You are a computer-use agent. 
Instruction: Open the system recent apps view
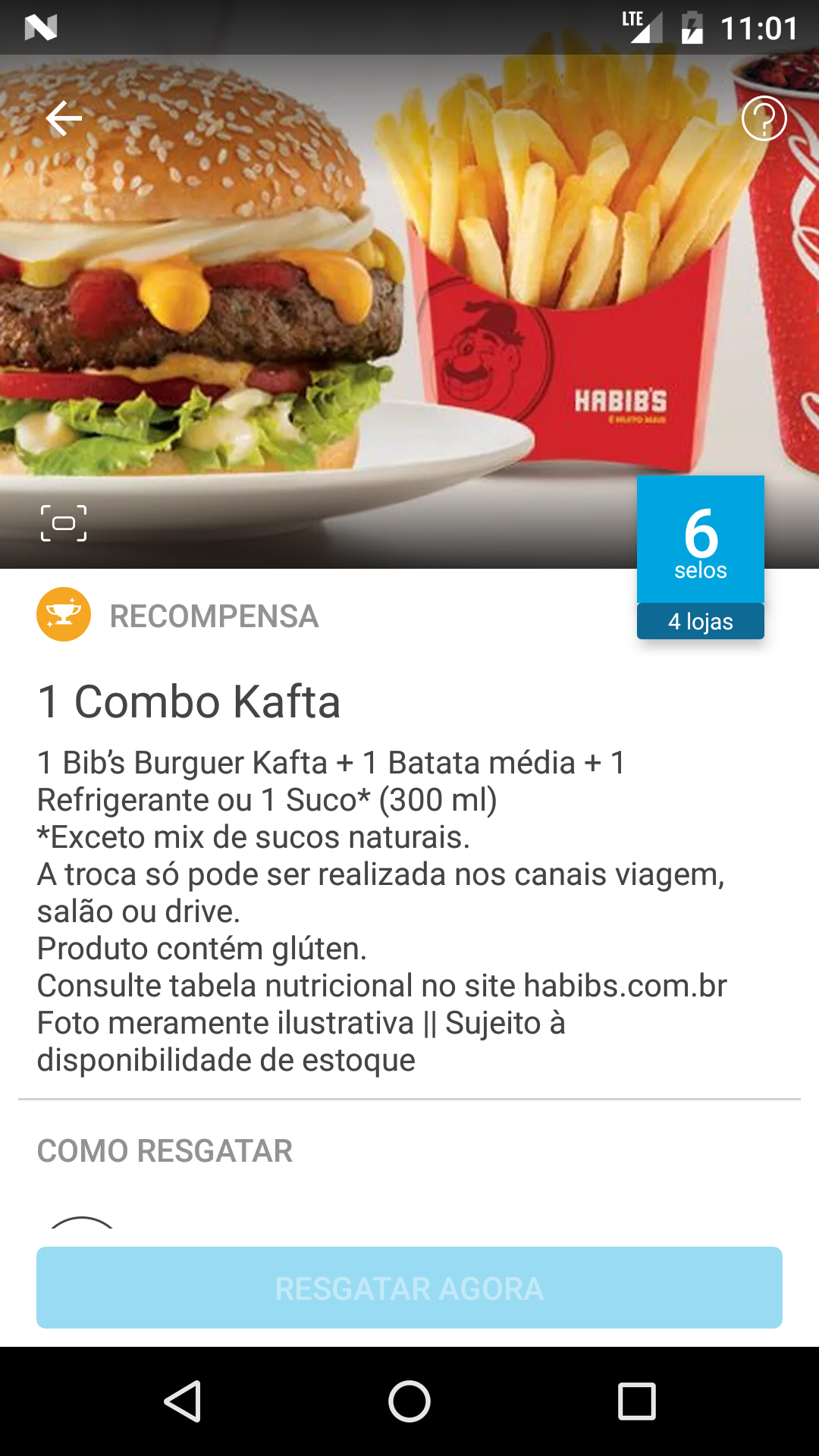coord(636,1401)
